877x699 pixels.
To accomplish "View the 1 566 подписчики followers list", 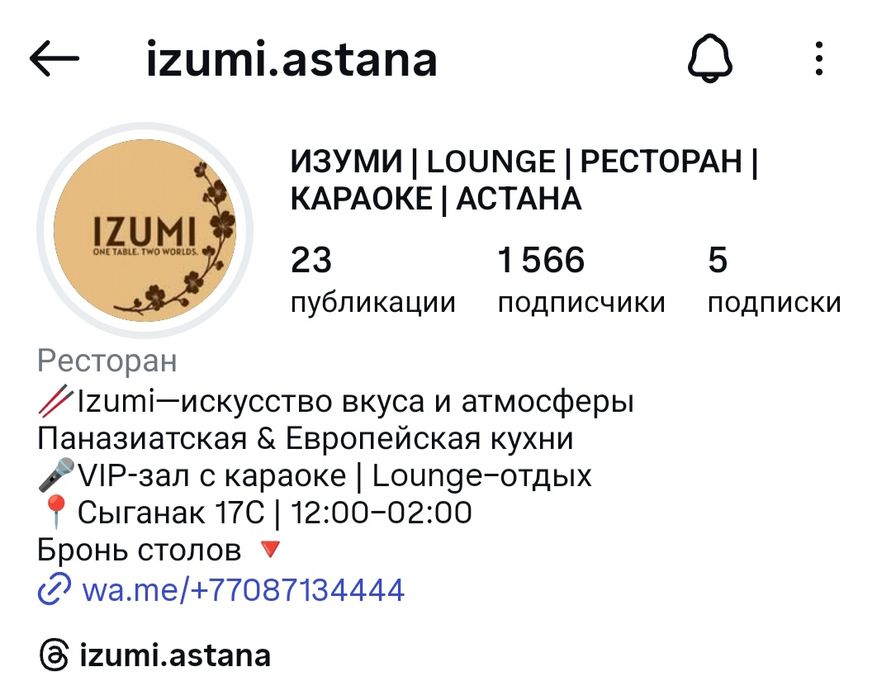I will 580,280.
